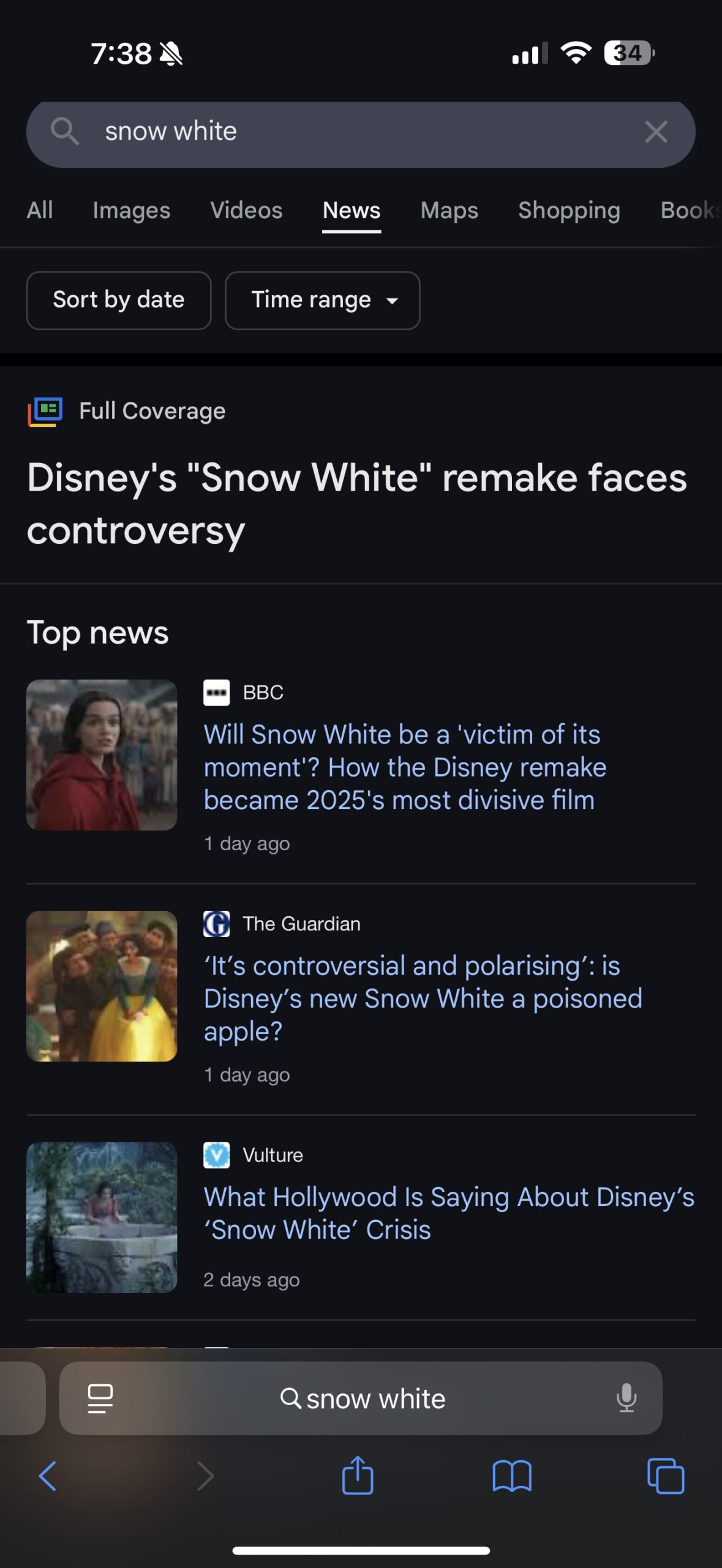Open the Videos results tab

246,210
